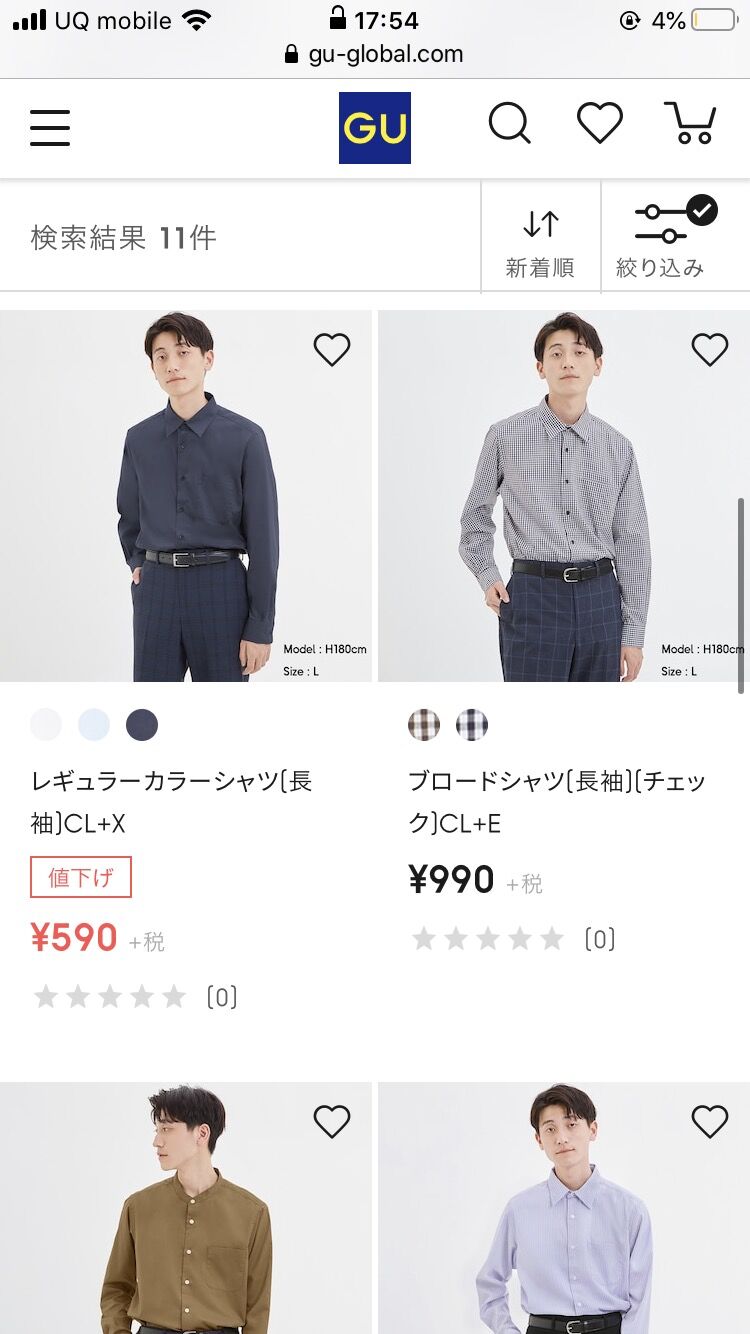Image resolution: width=750 pixels, height=1334 pixels.
Task: Open the search magnifier icon
Action: [x=509, y=125]
